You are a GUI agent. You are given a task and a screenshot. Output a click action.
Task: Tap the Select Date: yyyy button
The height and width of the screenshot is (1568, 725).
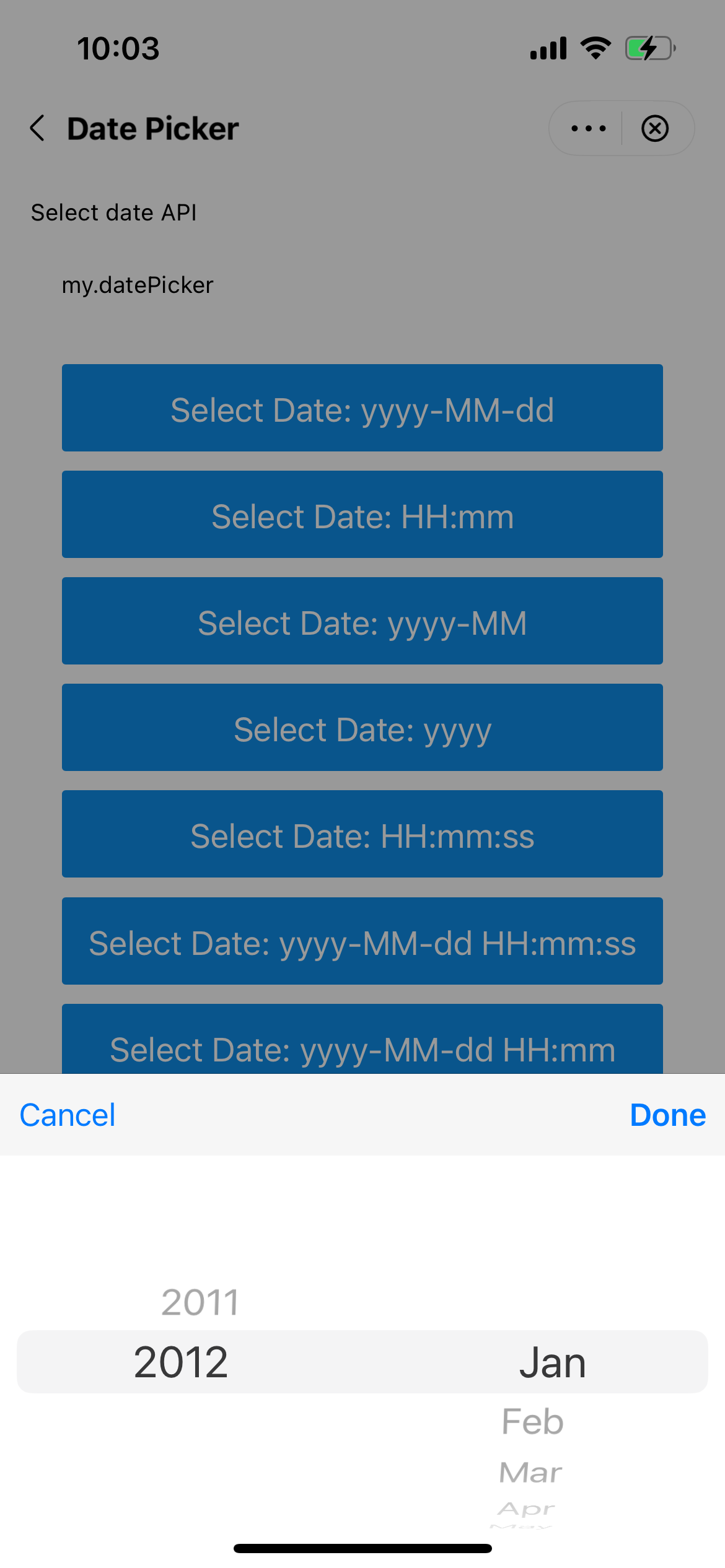click(362, 728)
